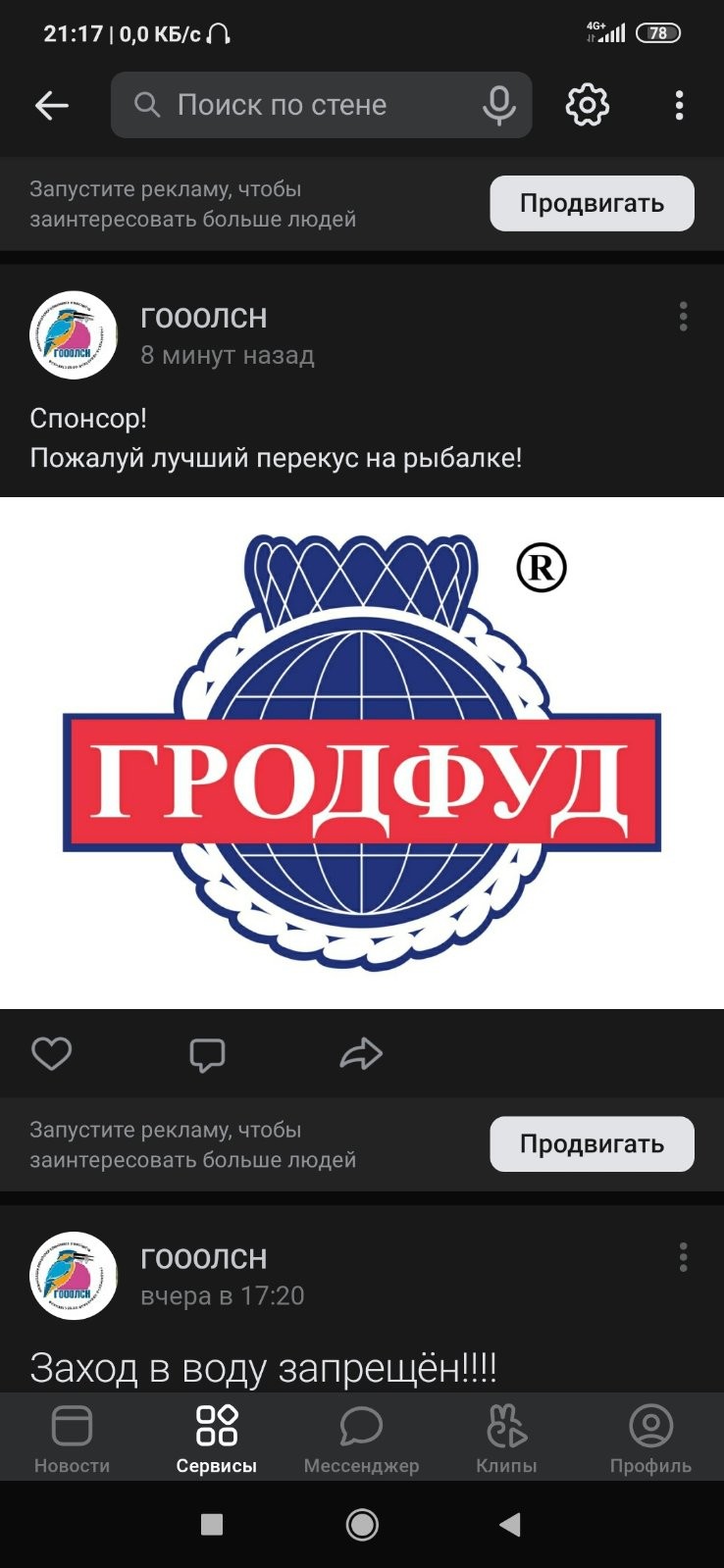Switch to the Новости tab
Image resolution: width=724 pixels, height=1568 pixels.
(72, 1439)
